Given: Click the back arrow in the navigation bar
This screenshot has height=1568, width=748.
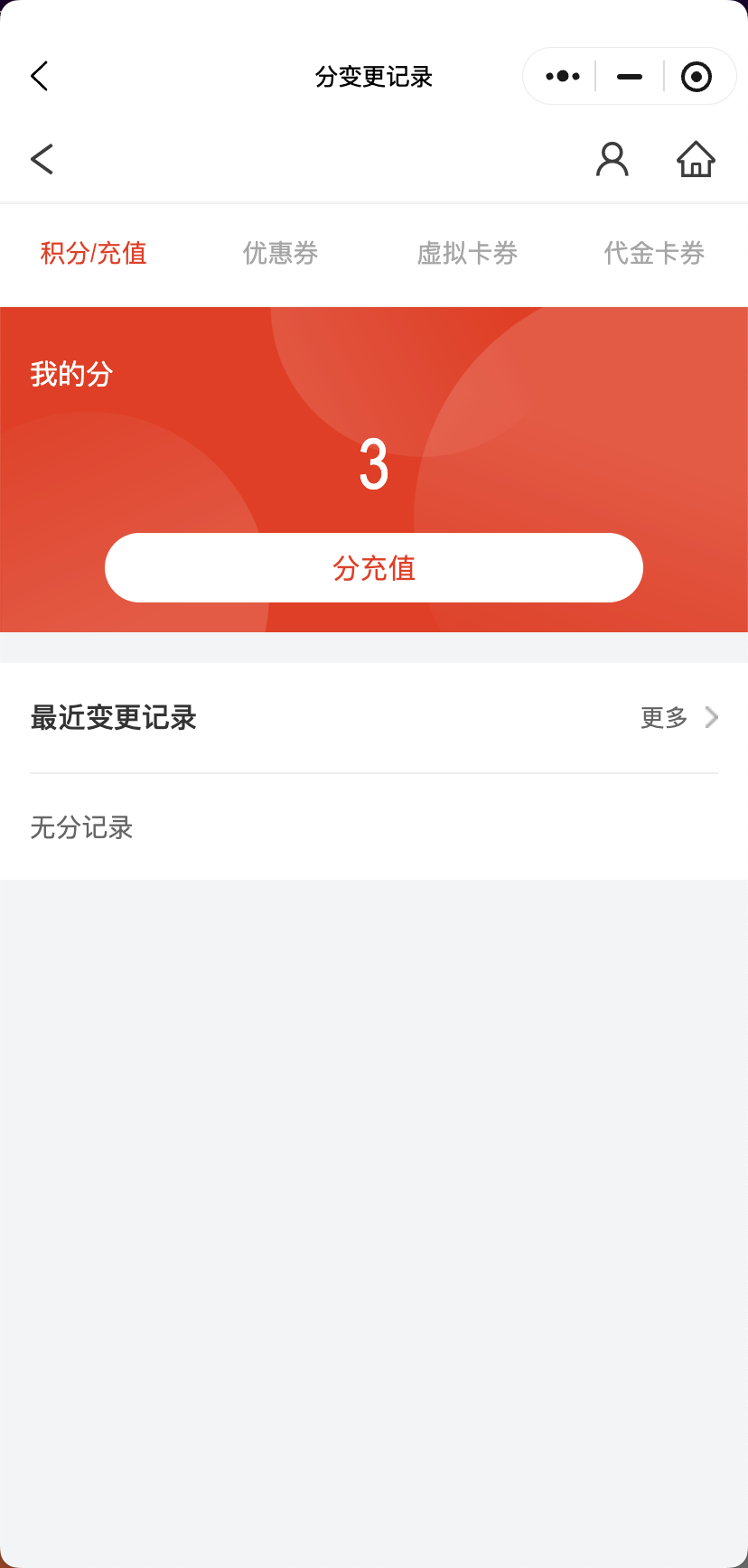Looking at the screenshot, I should [40, 76].
